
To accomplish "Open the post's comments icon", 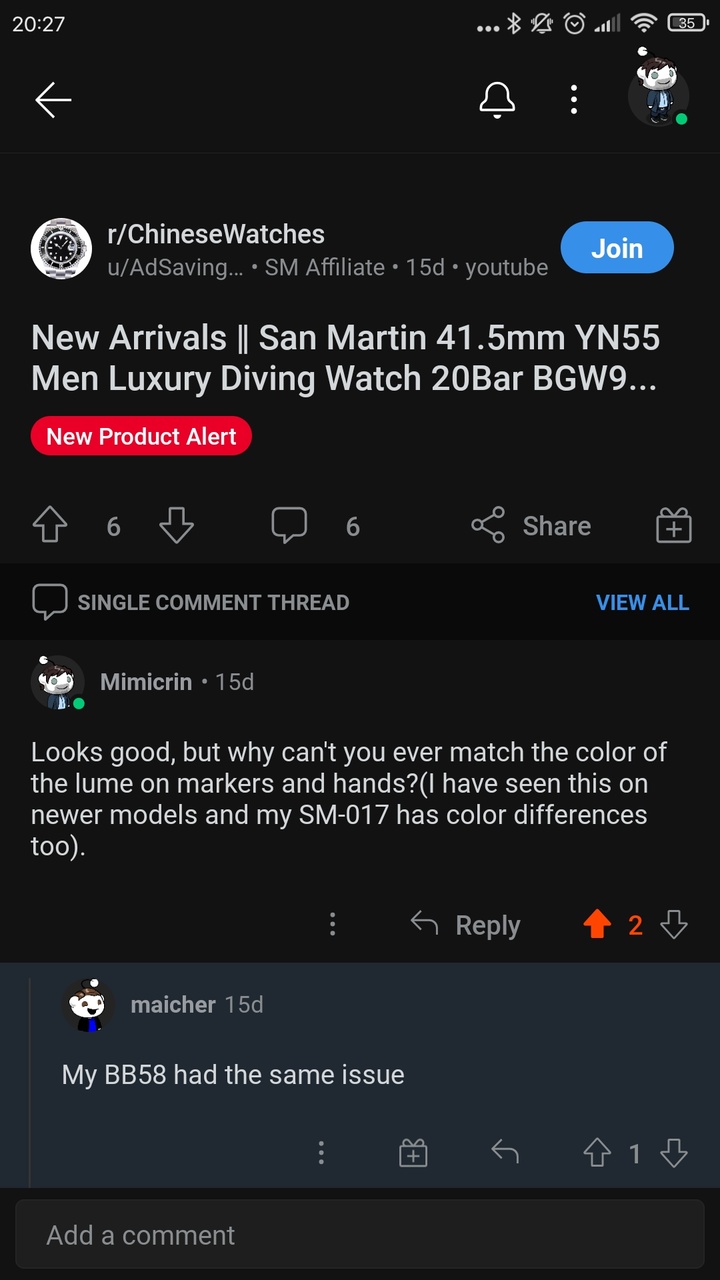I will pyautogui.click(x=289, y=526).
